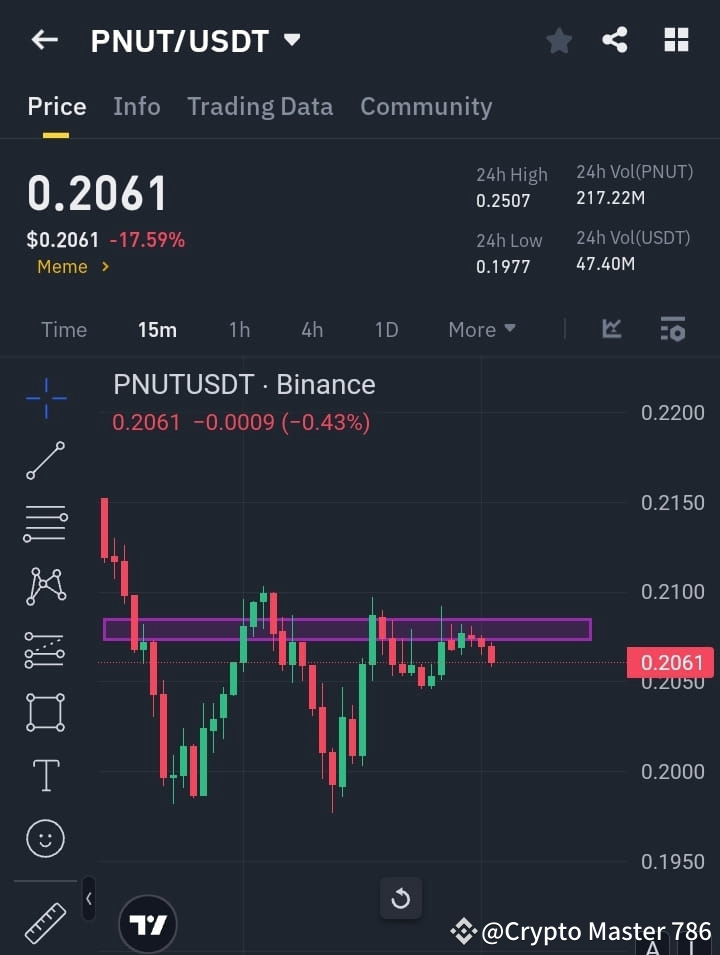Toggle the favorite star for PNUT/USDT
Screen dimensions: 720x955
tap(558, 40)
